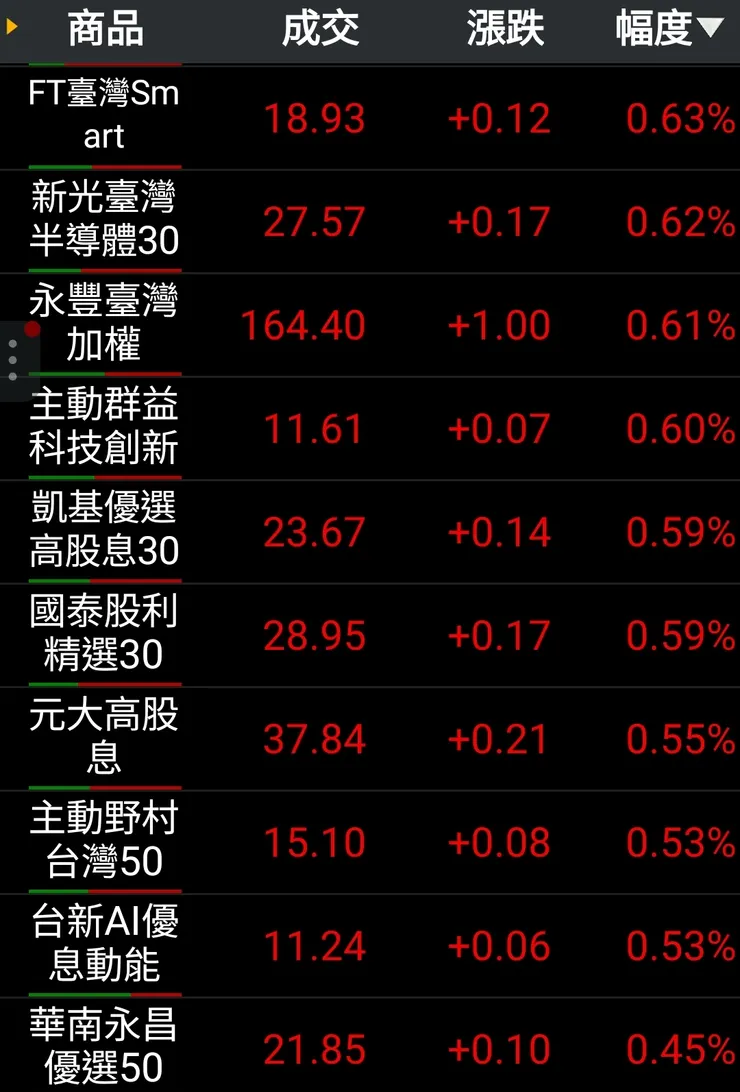Open the FT臺灣Smart quote row
The height and width of the screenshot is (1092, 740).
click(x=104, y=116)
